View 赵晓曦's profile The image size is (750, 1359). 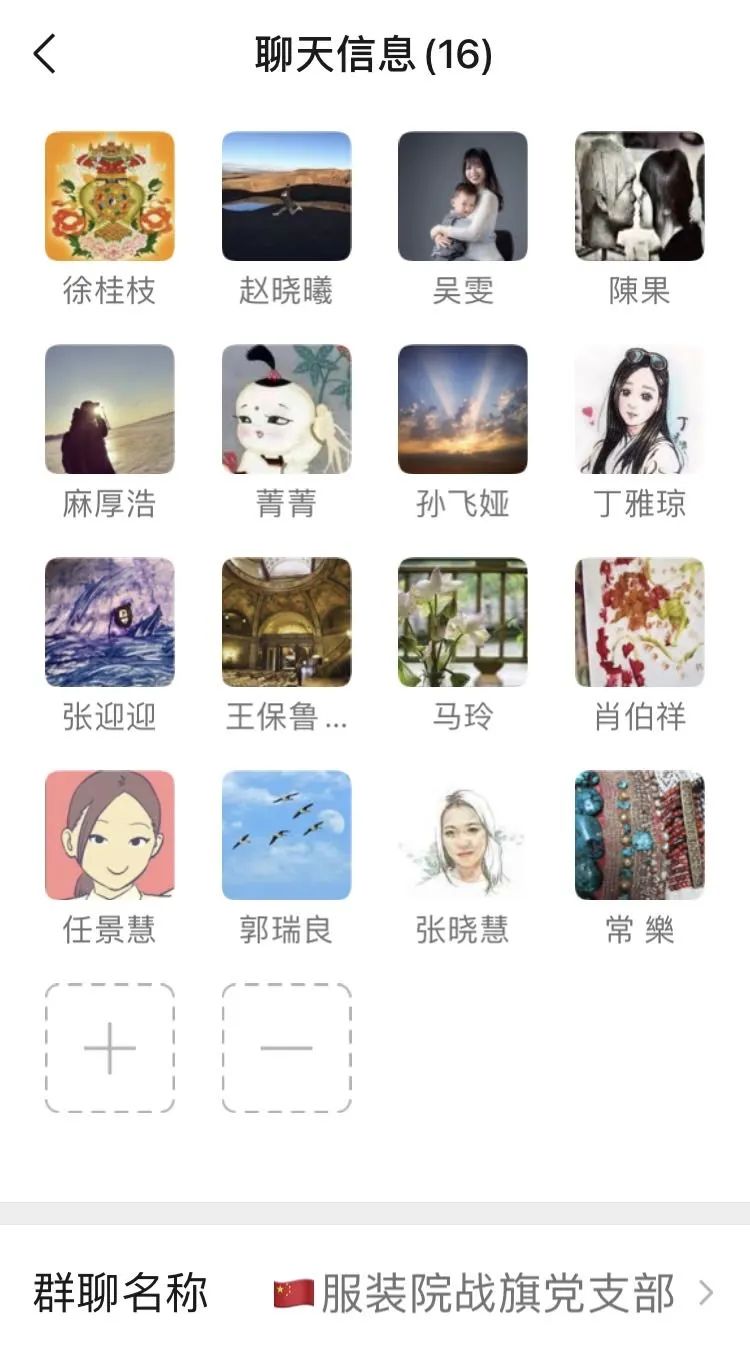pyautogui.click(x=286, y=196)
